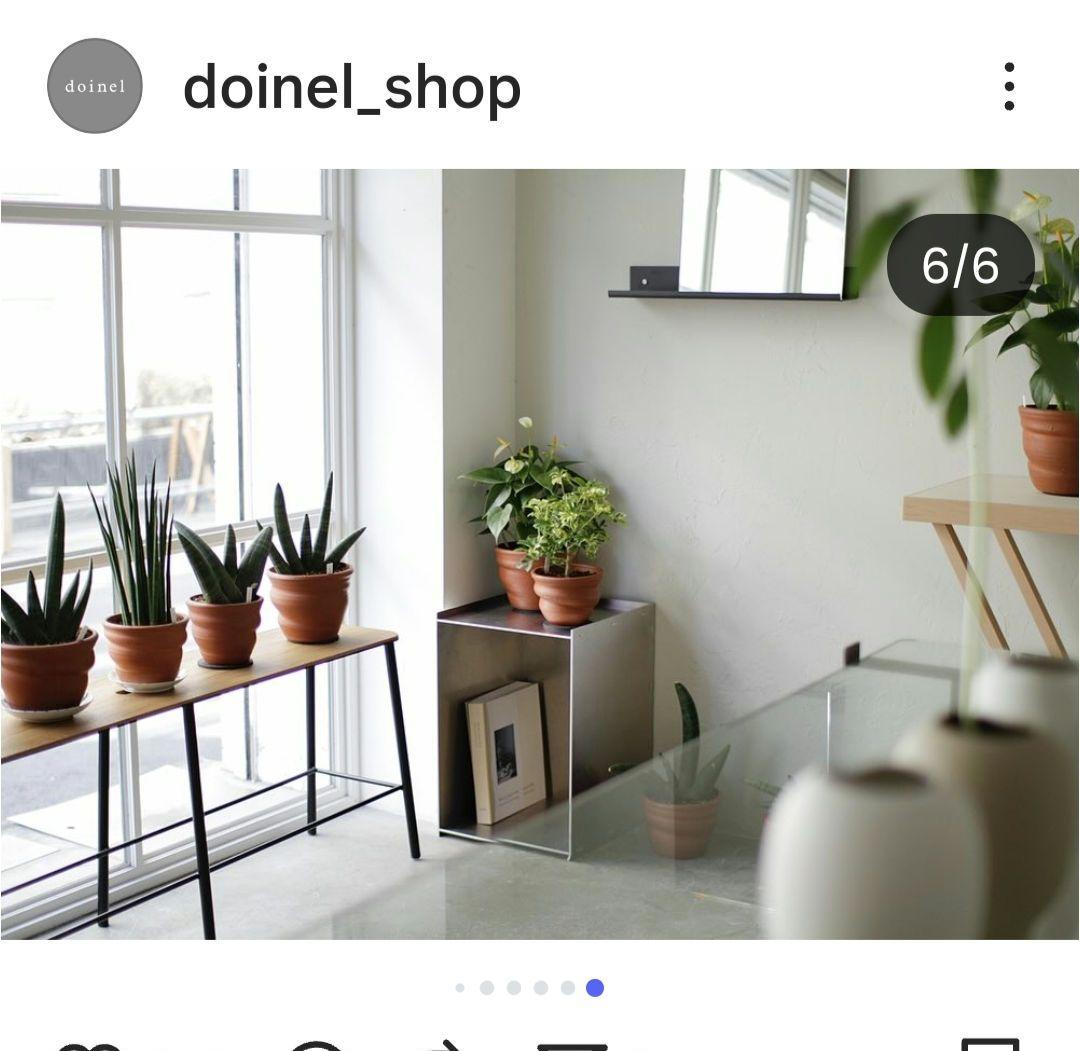Open the post's three-dot overflow menu
The height and width of the screenshot is (1051, 1080).
(1009, 87)
